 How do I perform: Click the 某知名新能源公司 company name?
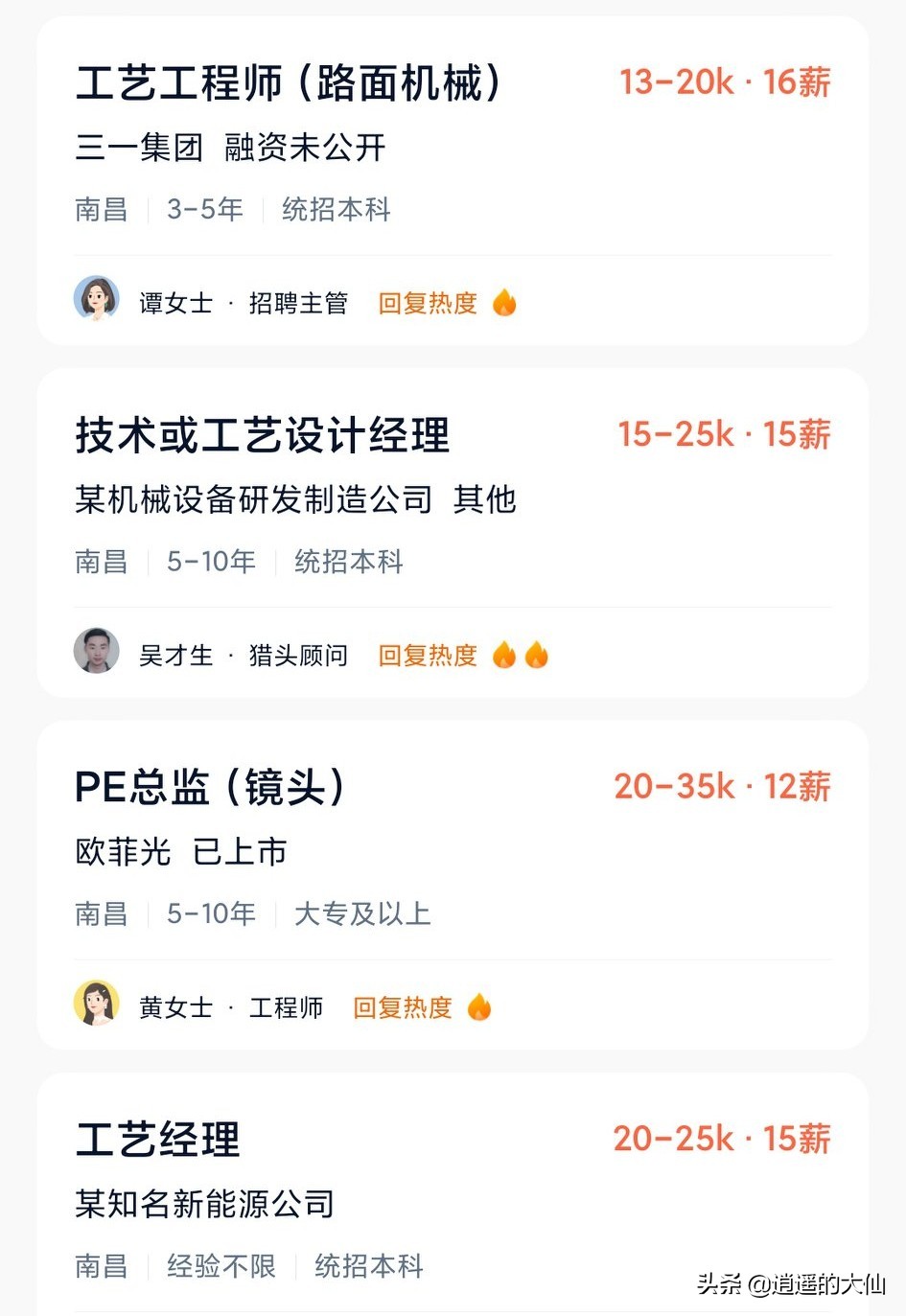click(203, 1205)
